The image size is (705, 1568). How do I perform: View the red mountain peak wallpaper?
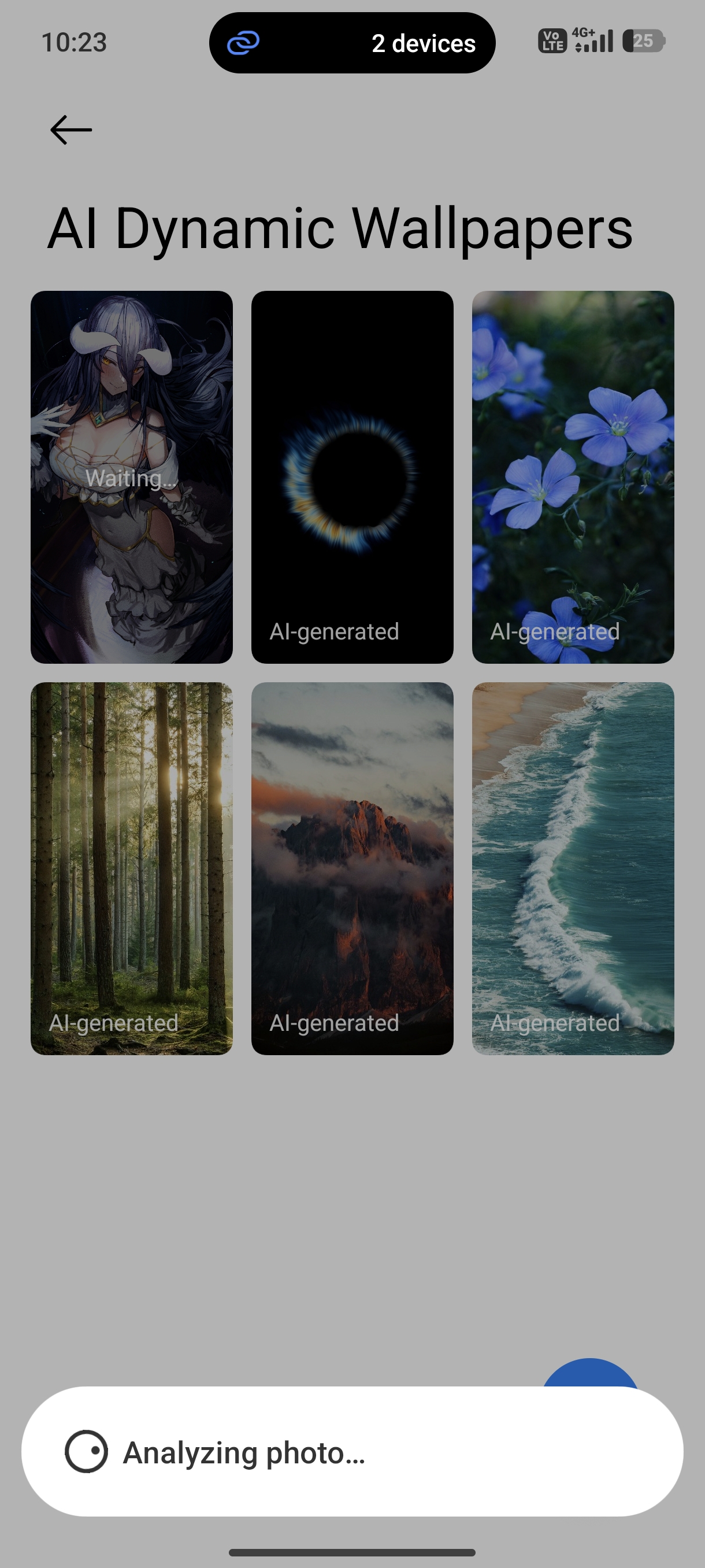tap(352, 868)
